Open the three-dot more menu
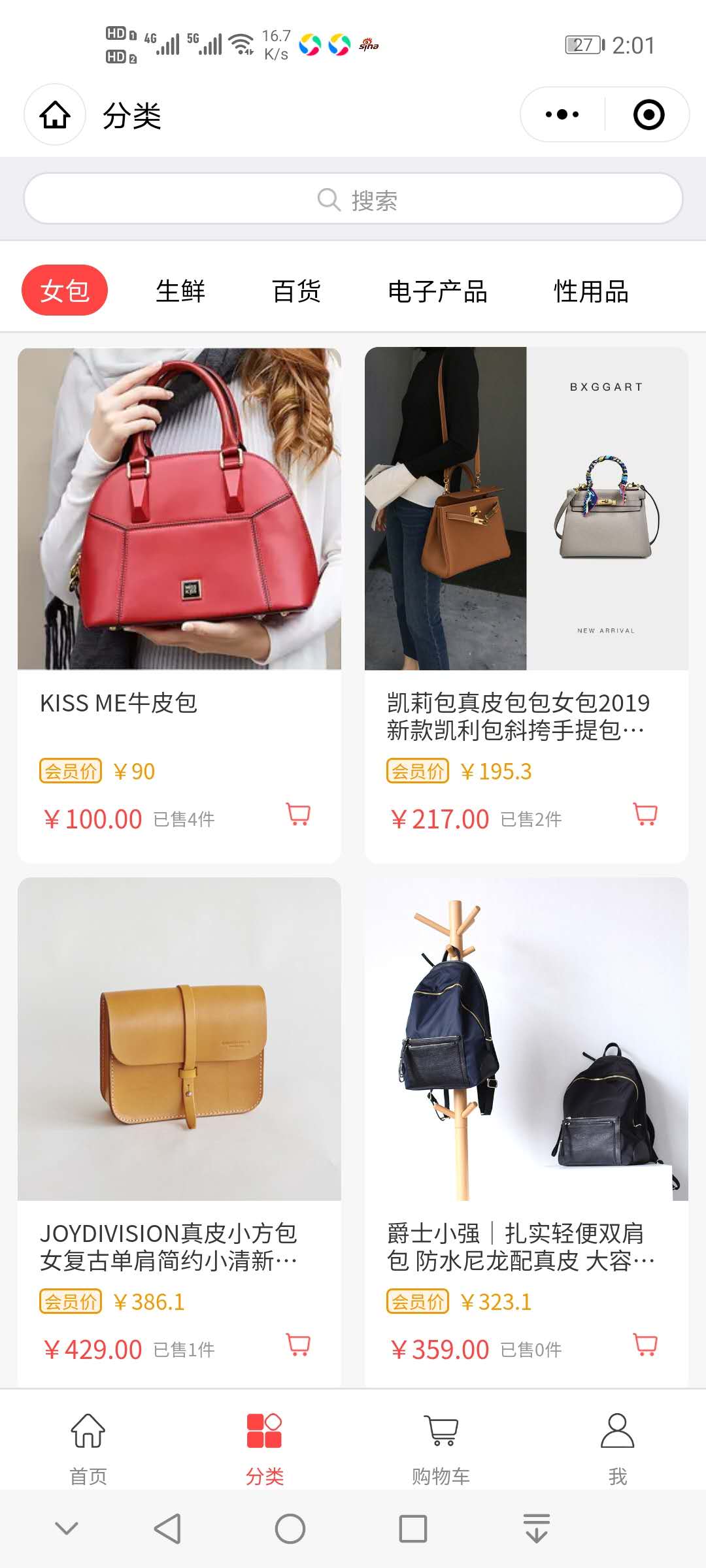 point(562,115)
